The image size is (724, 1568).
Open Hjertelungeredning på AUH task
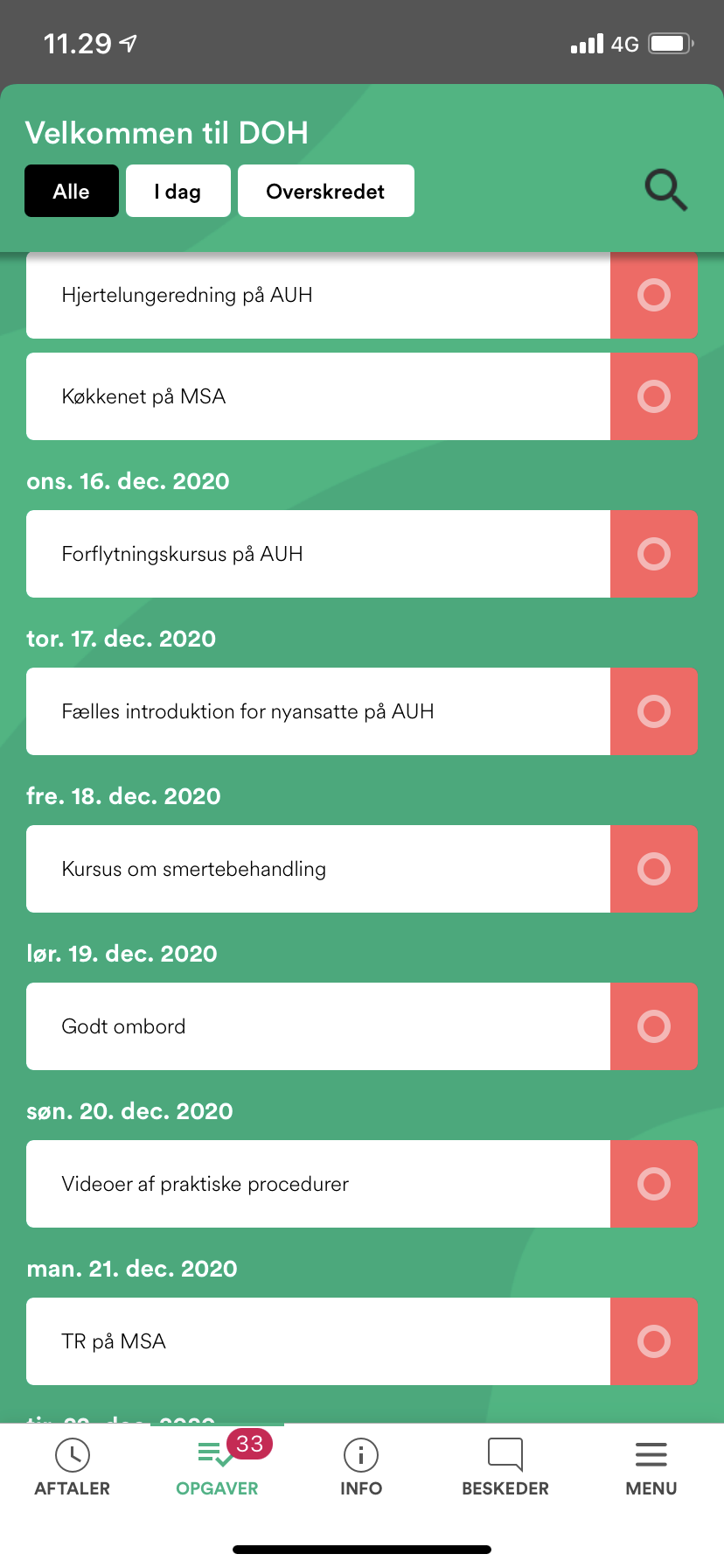tap(318, 295)
